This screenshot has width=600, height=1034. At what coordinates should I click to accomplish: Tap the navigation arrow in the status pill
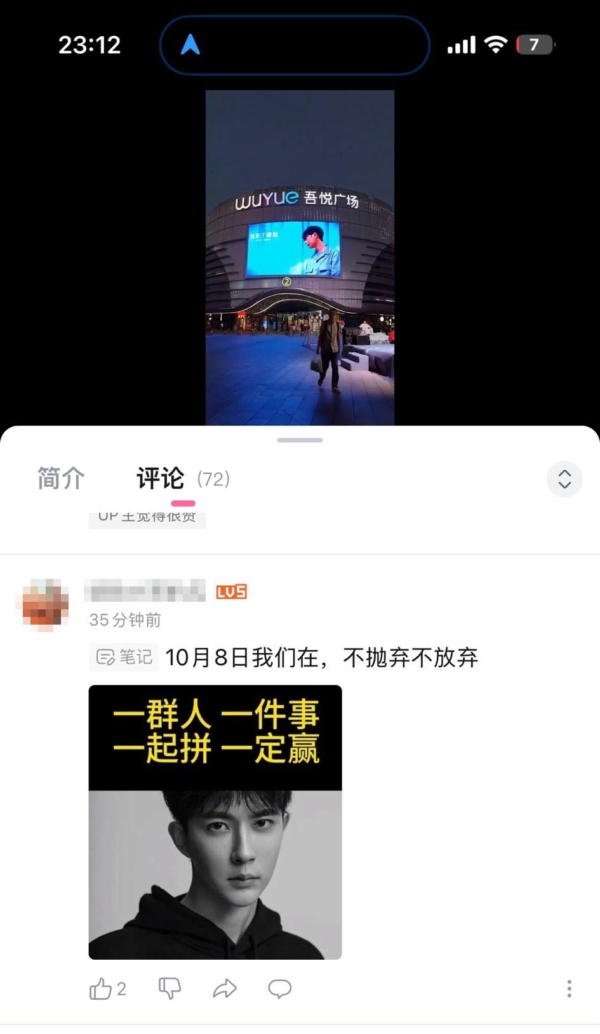point(190,45)
